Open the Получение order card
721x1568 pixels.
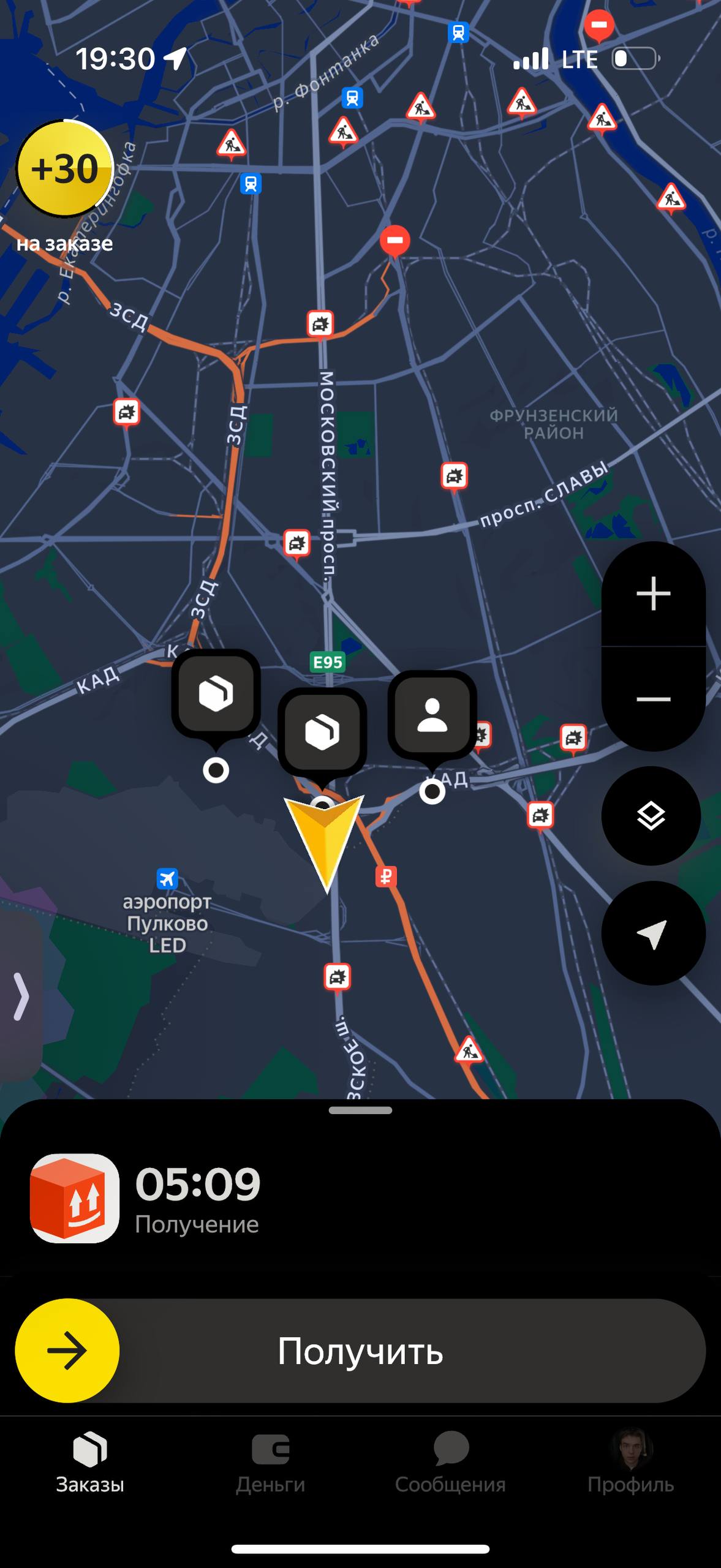tap(196, 1198)
